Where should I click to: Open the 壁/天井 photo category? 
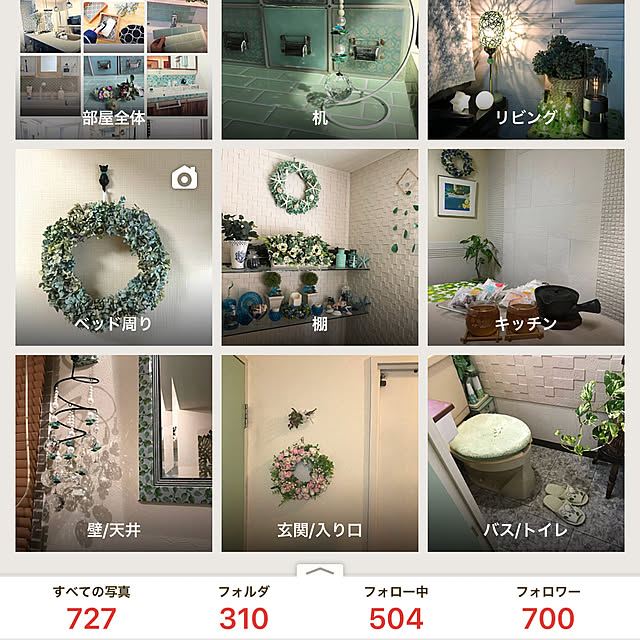[x=113, y=453]
